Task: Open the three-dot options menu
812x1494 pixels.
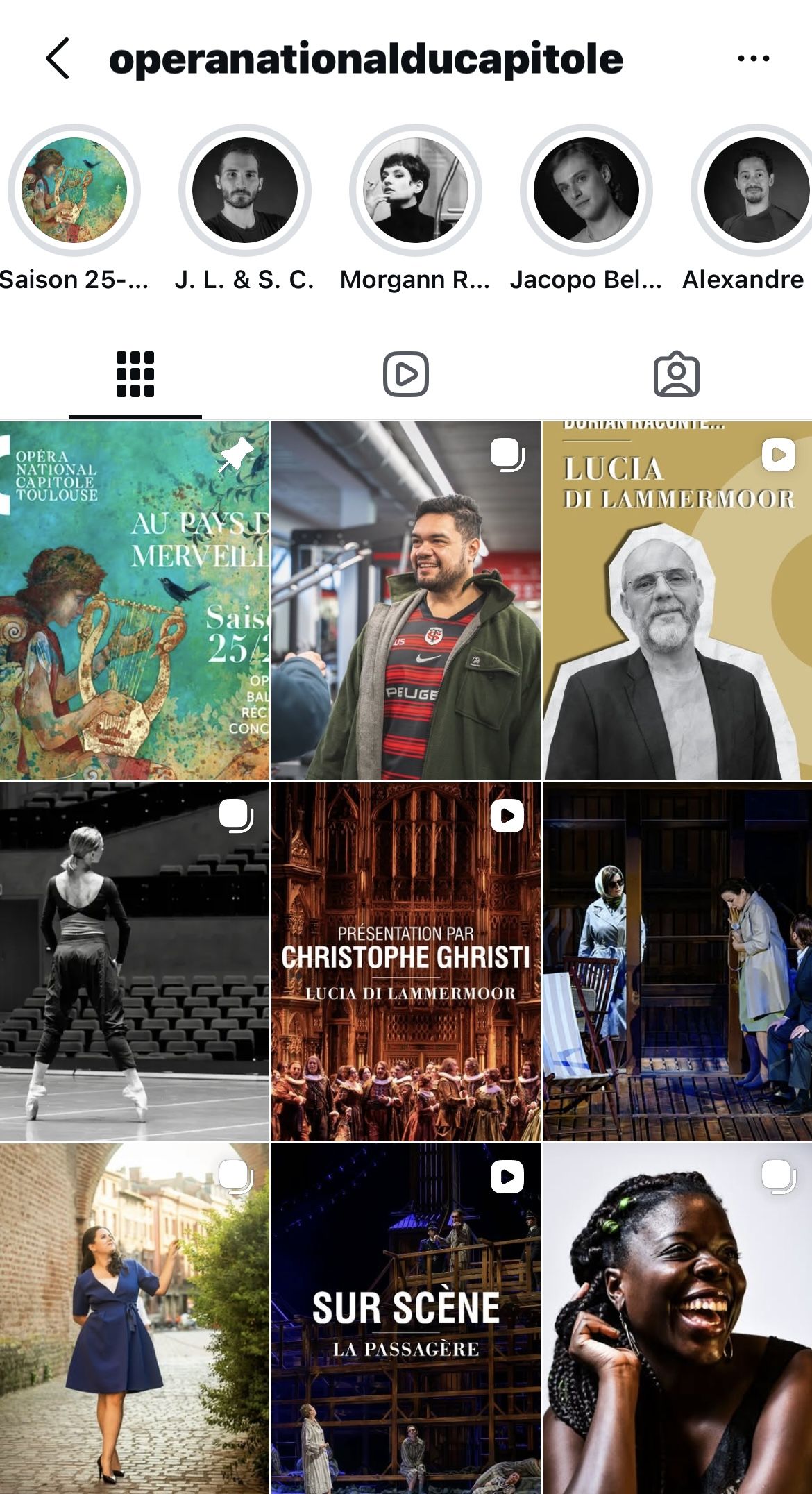Action: [752, 58]
